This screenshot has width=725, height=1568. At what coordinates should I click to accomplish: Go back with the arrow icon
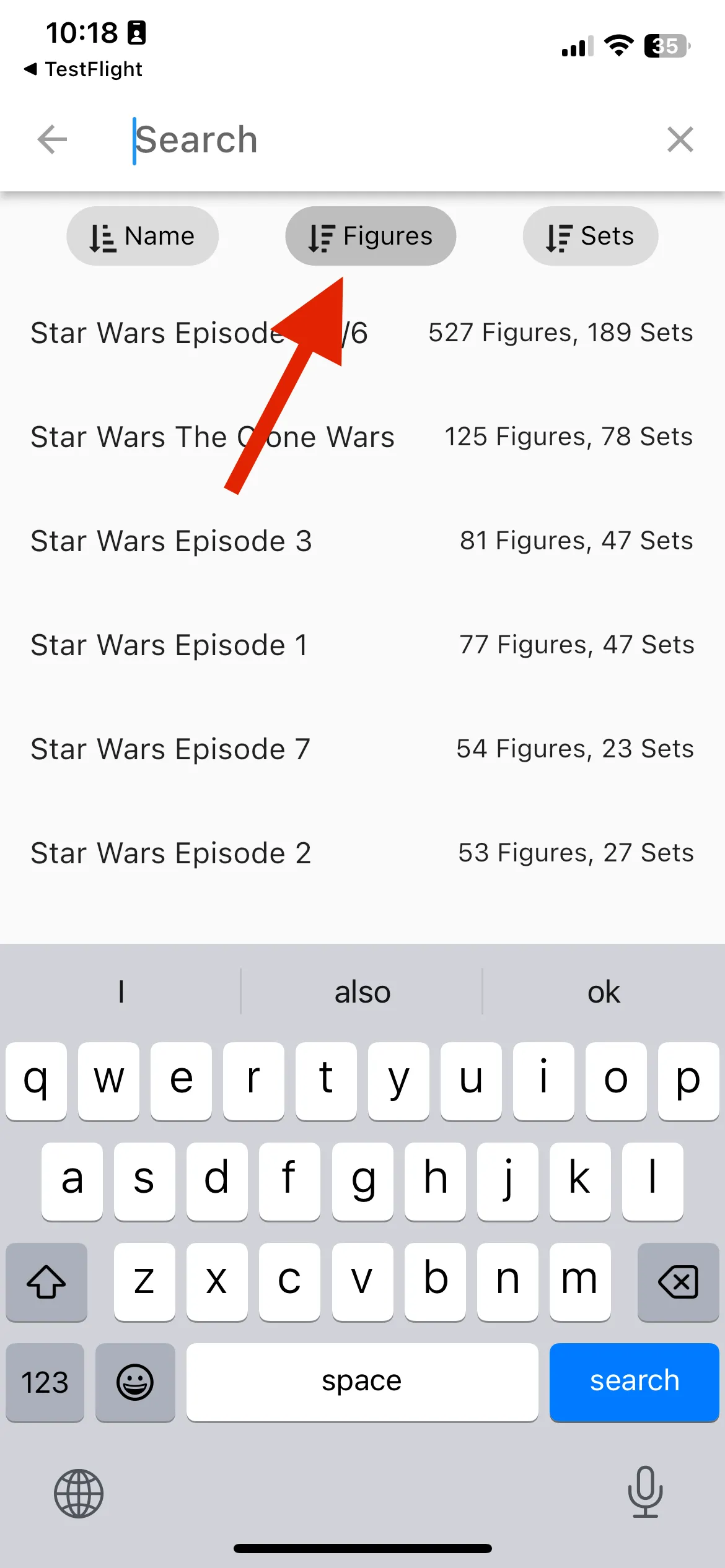(52, 139)
